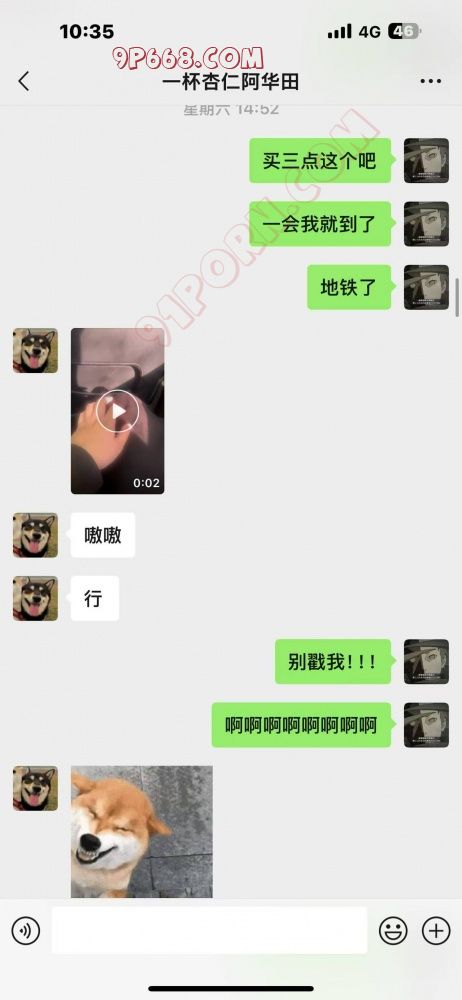Open the Shiba dog image message
This screenshot has width=462, height=1000.
coord(142,832)
